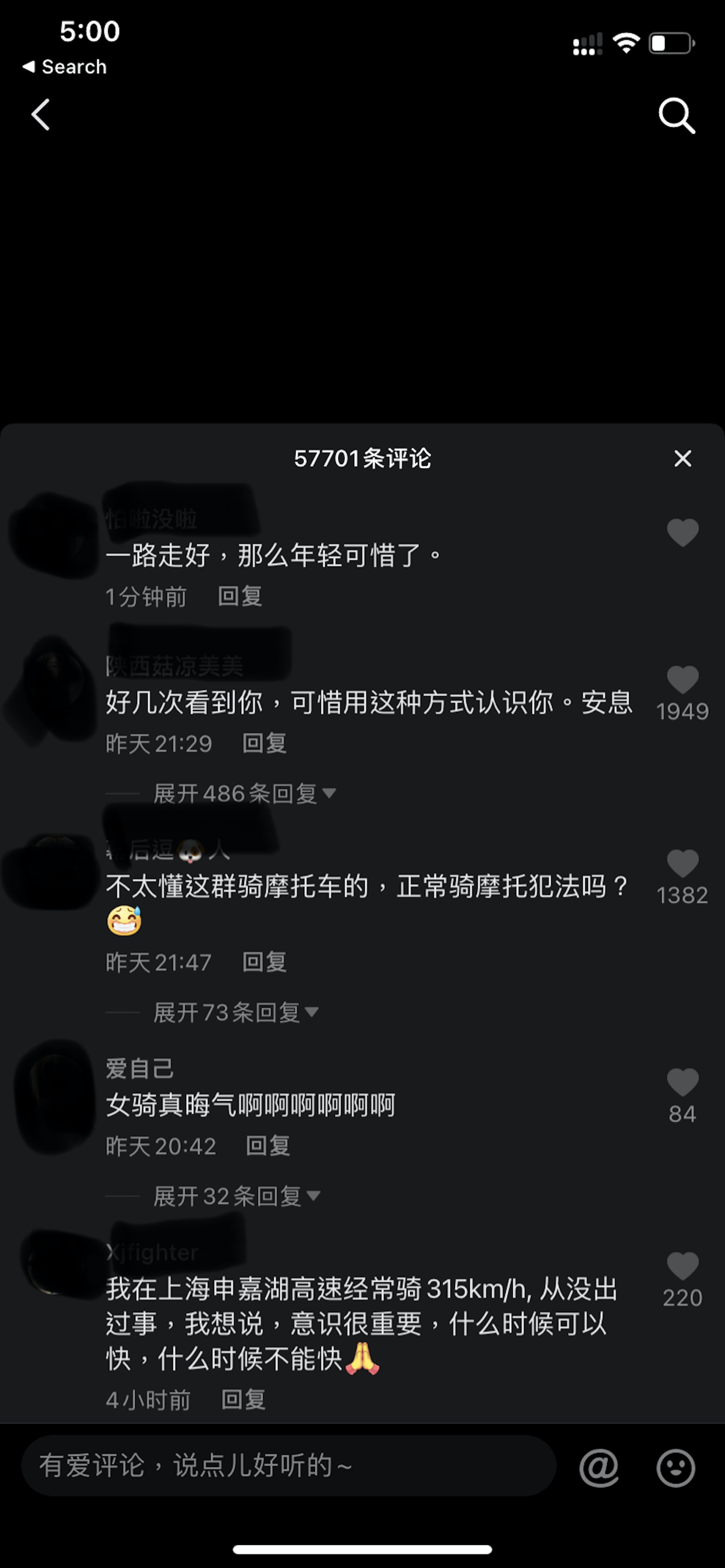Screen dimensions: 725x1568
Task: Like the comment 一路走好，那么年轻可惜了
Action: 682,532
